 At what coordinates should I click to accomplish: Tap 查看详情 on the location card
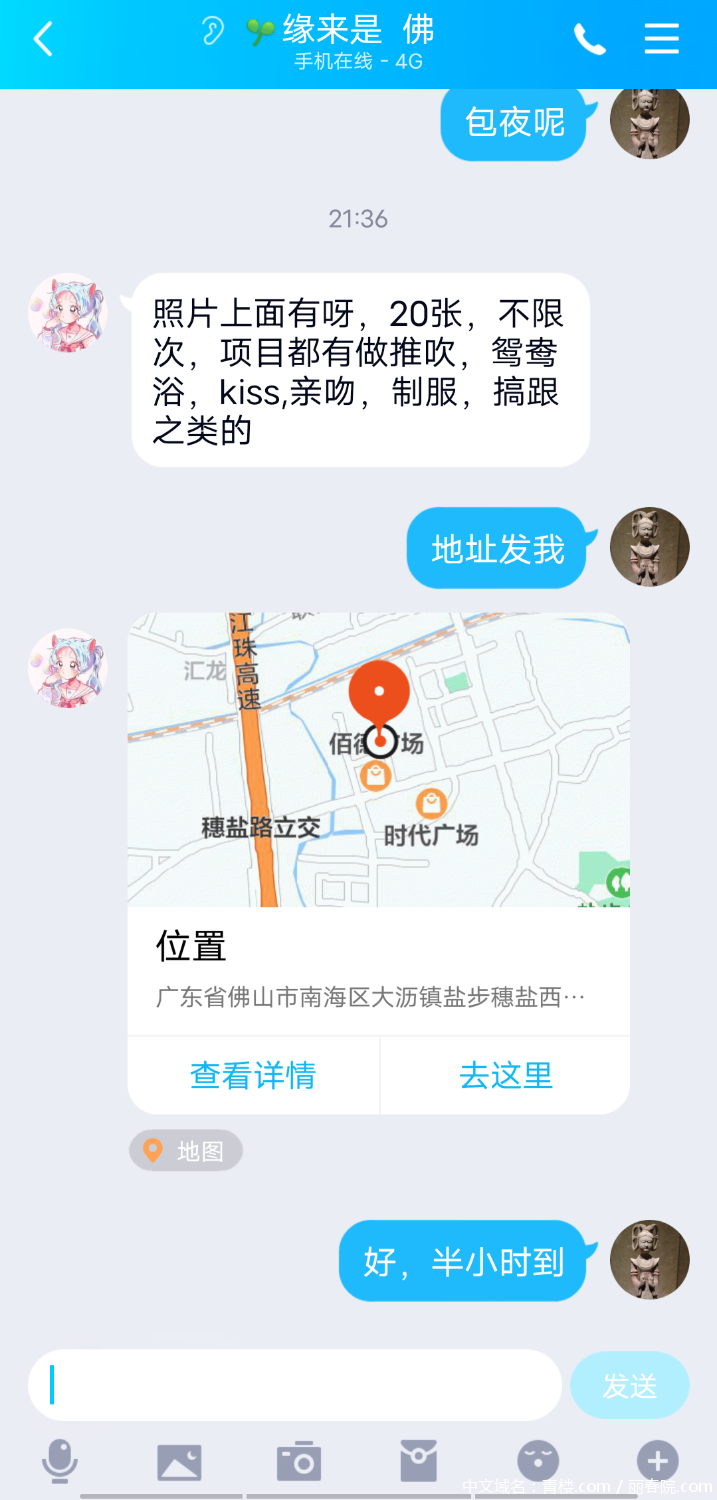coord(253,1075)
